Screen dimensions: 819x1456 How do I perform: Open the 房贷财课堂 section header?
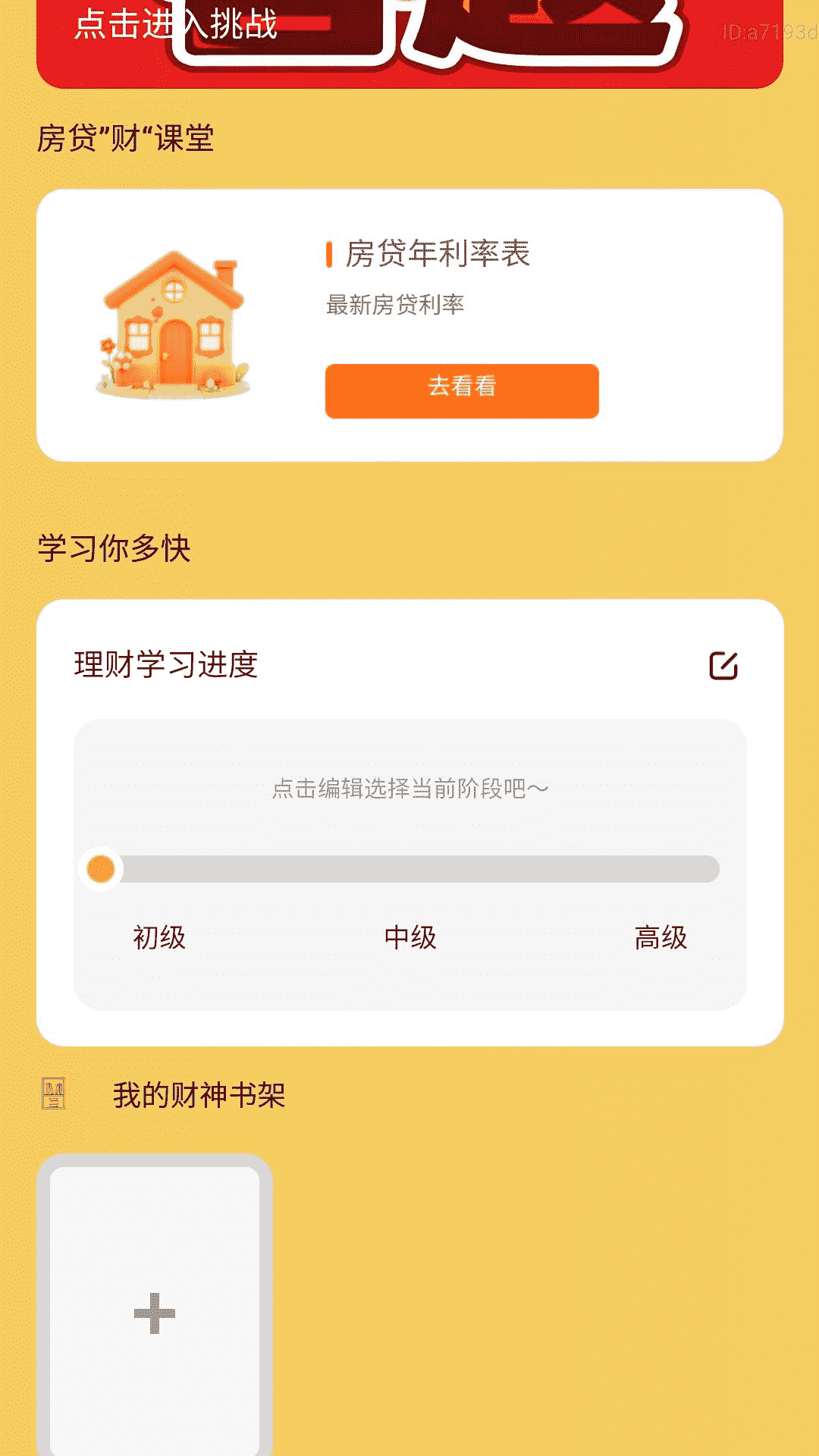point(126,136)
